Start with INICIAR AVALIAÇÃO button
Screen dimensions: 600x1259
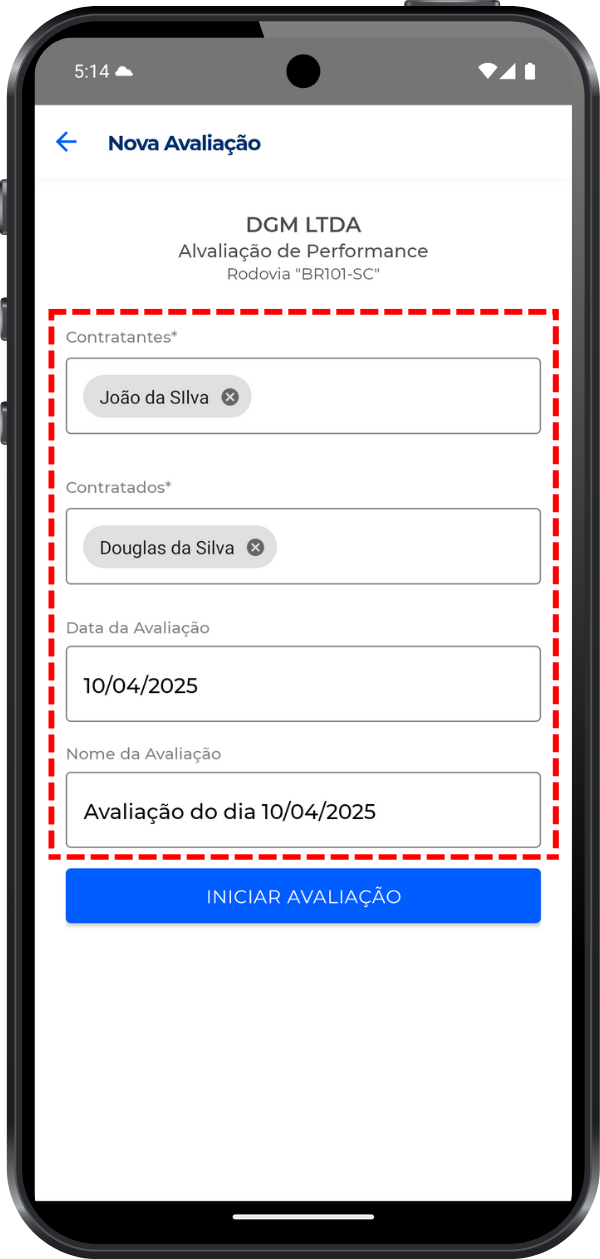point(303,896)
